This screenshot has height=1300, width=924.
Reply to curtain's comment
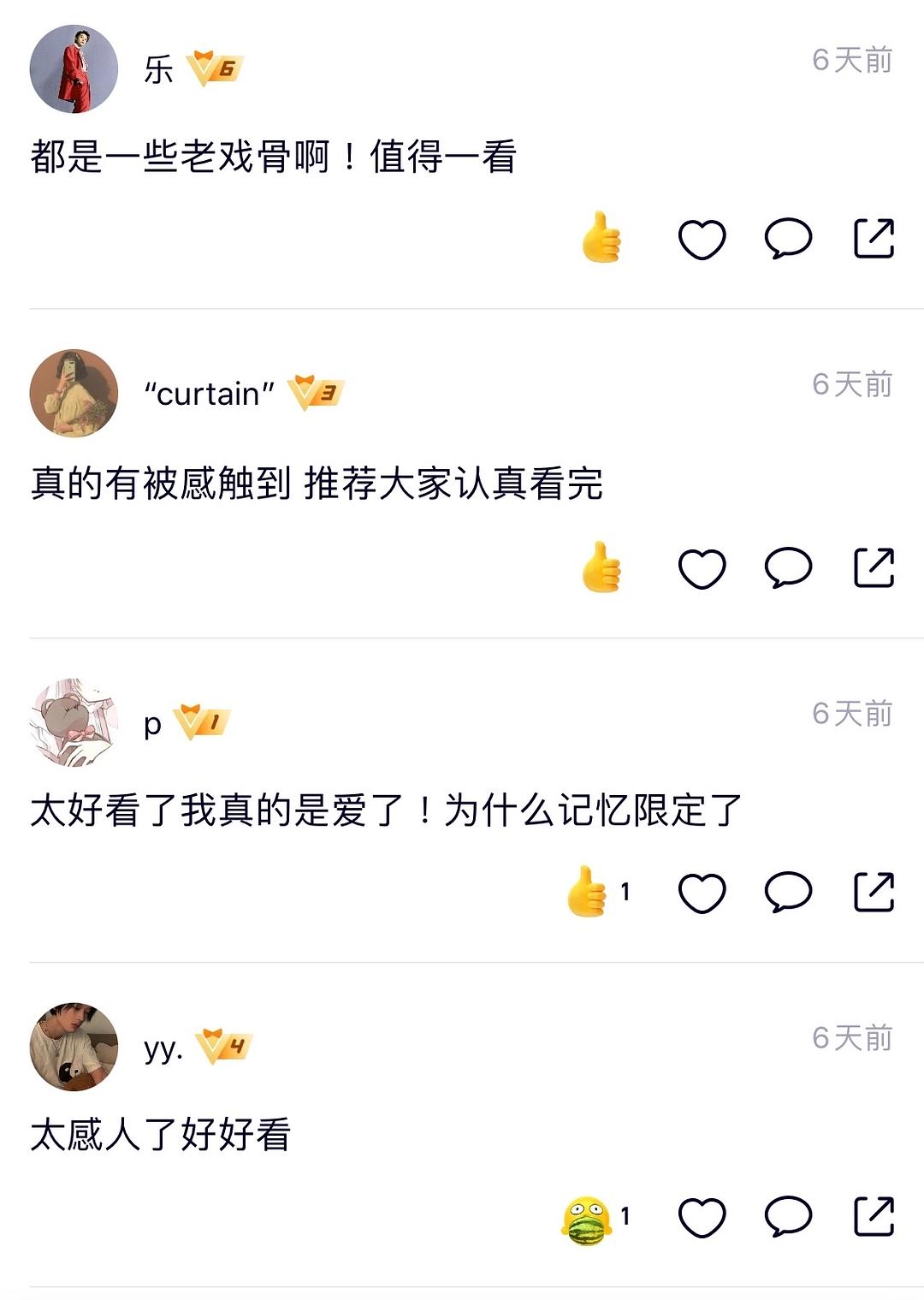point(787,567)
